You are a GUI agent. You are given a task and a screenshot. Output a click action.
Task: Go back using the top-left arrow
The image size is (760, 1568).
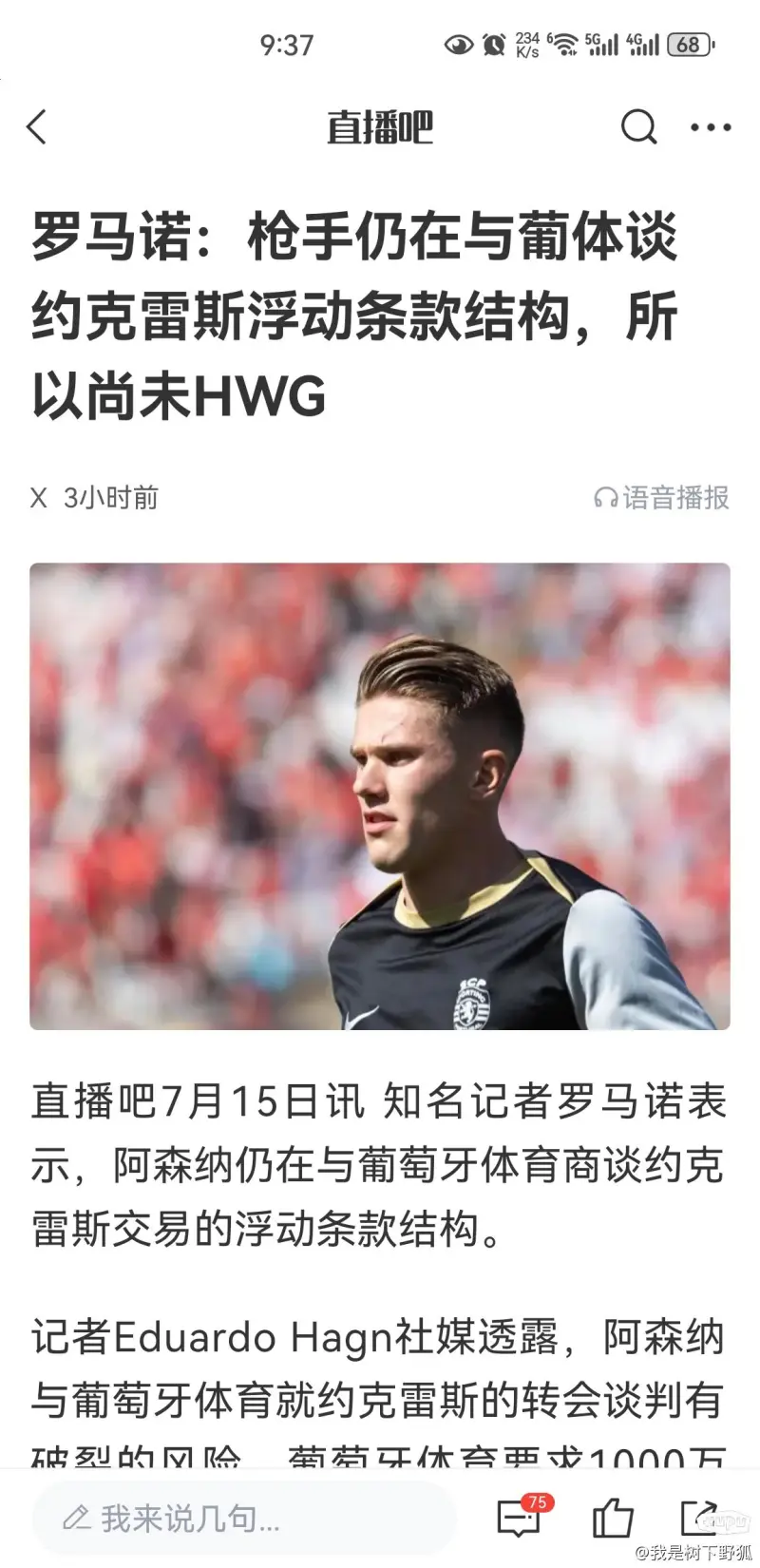click(x=37, y=126)
